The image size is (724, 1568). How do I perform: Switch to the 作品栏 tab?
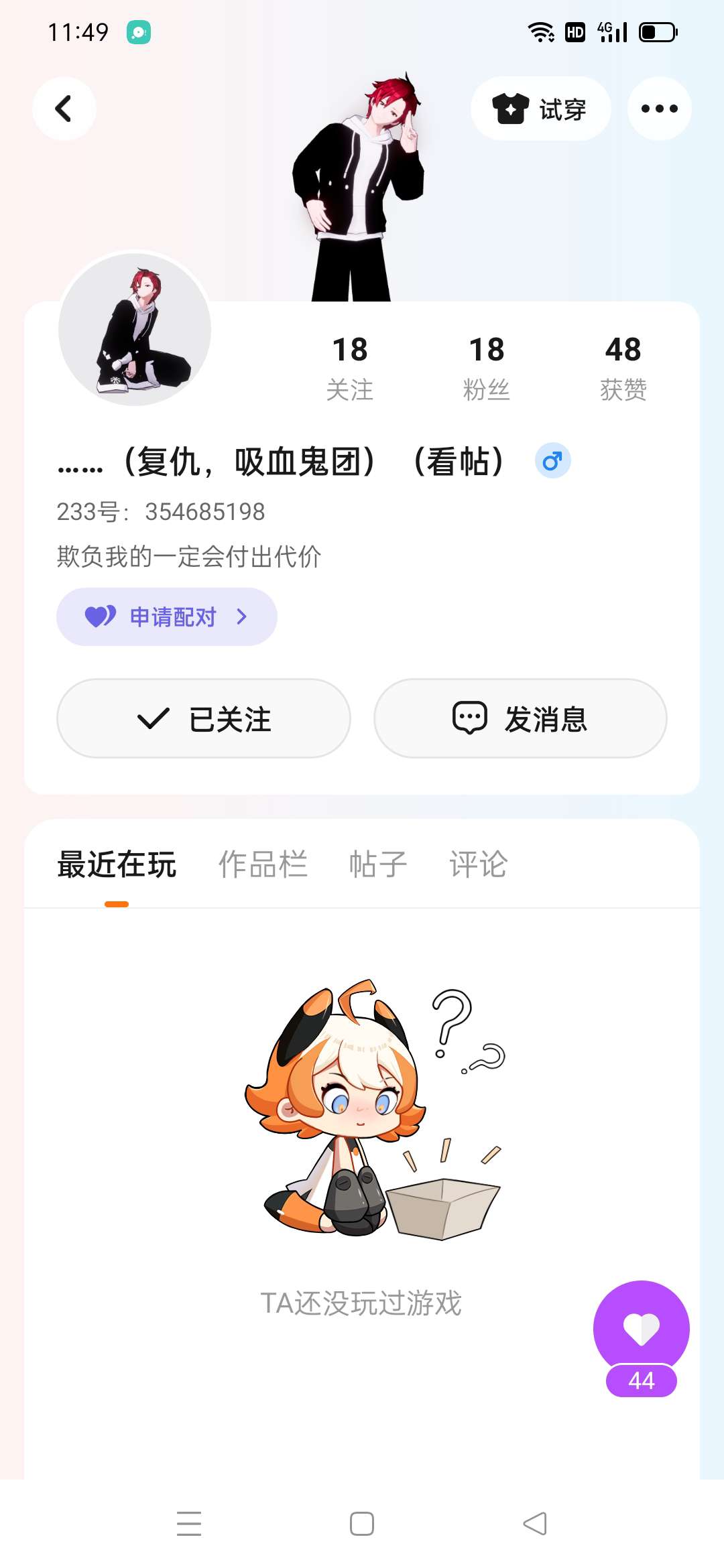263,864
